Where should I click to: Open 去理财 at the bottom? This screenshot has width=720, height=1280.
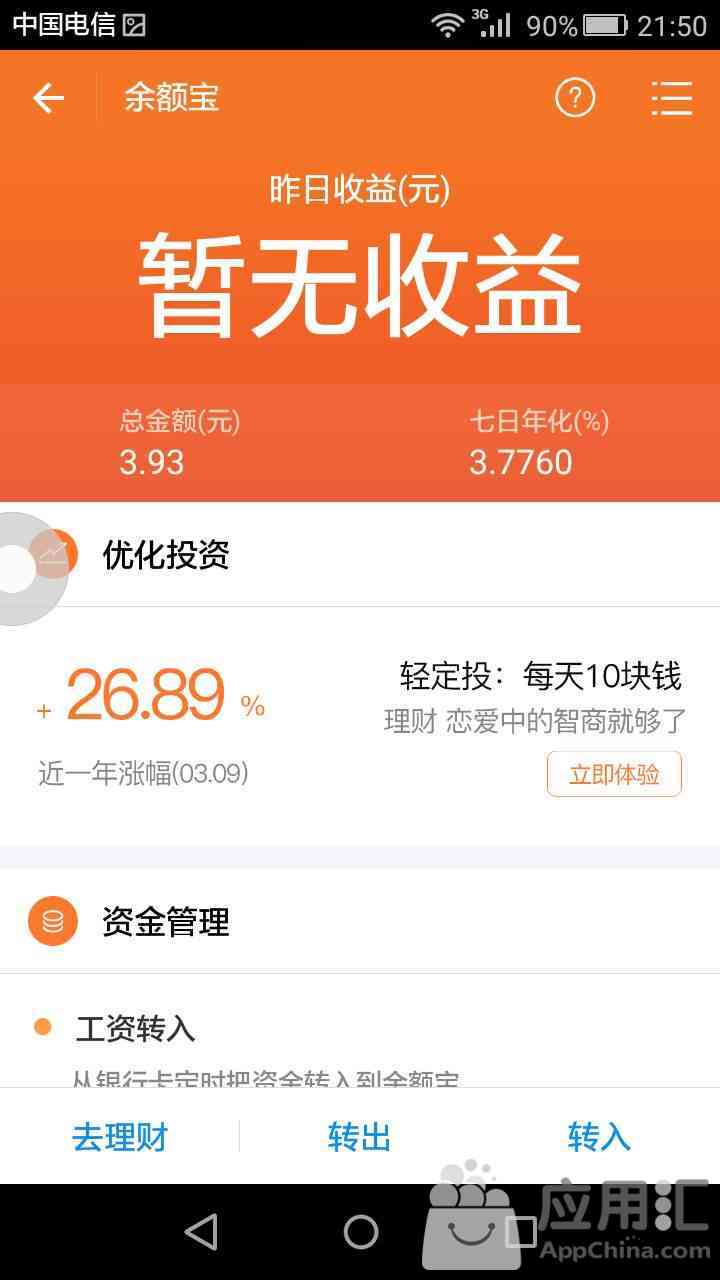coord(120,1137)
